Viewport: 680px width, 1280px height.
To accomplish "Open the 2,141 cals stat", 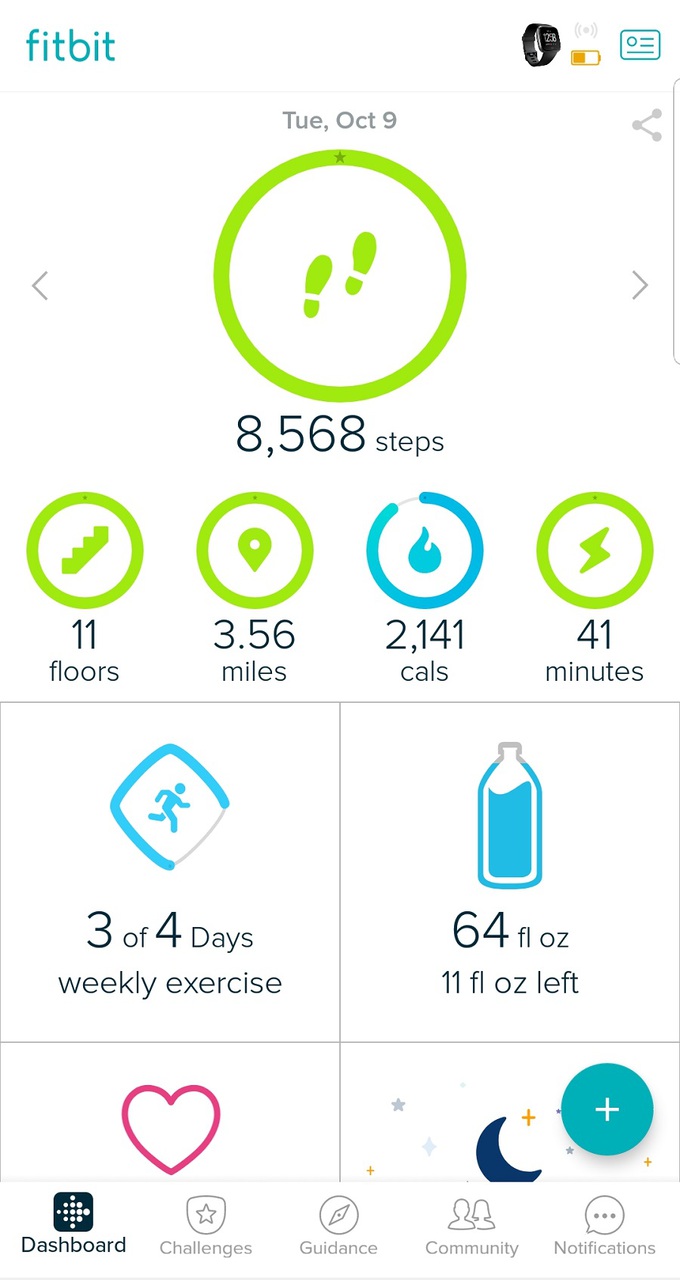I will point(424,588).
